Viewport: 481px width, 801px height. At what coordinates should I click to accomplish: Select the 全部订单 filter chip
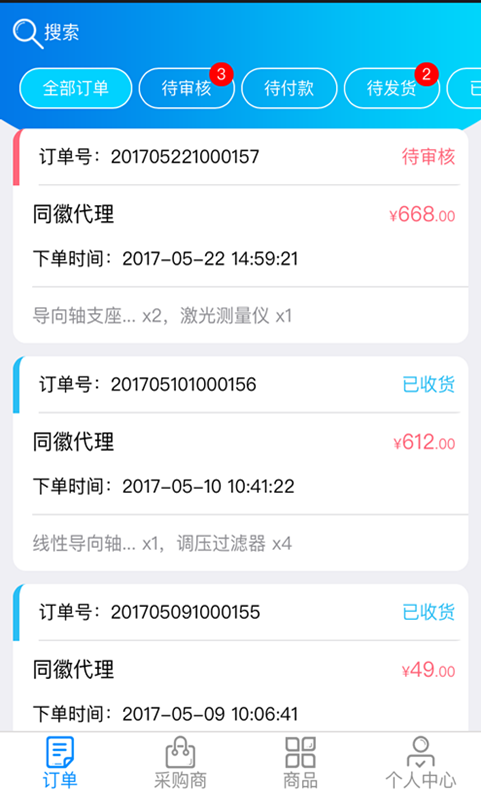pyautogui.click(x=76, y=88)
